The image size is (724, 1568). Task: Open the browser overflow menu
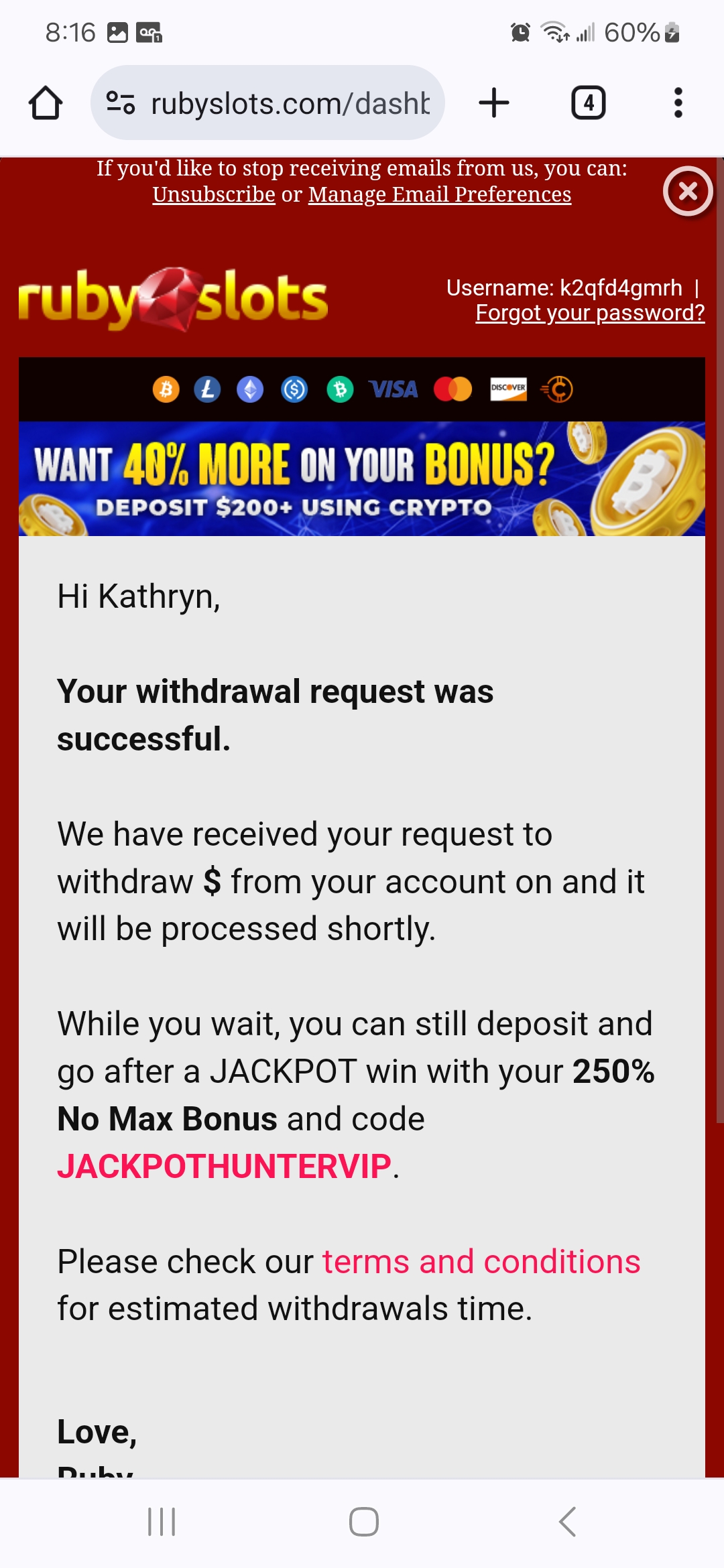tap(678, 103)
